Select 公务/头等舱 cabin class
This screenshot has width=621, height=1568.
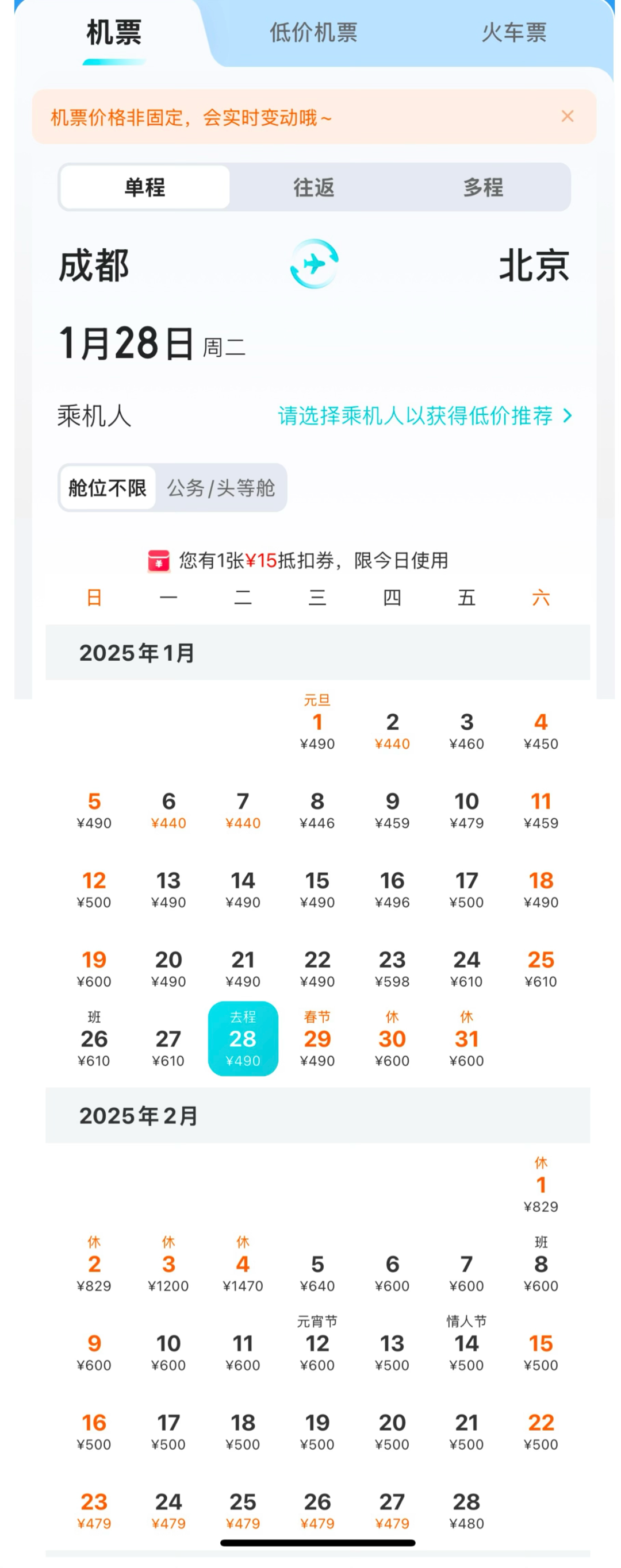pos(221,488)
